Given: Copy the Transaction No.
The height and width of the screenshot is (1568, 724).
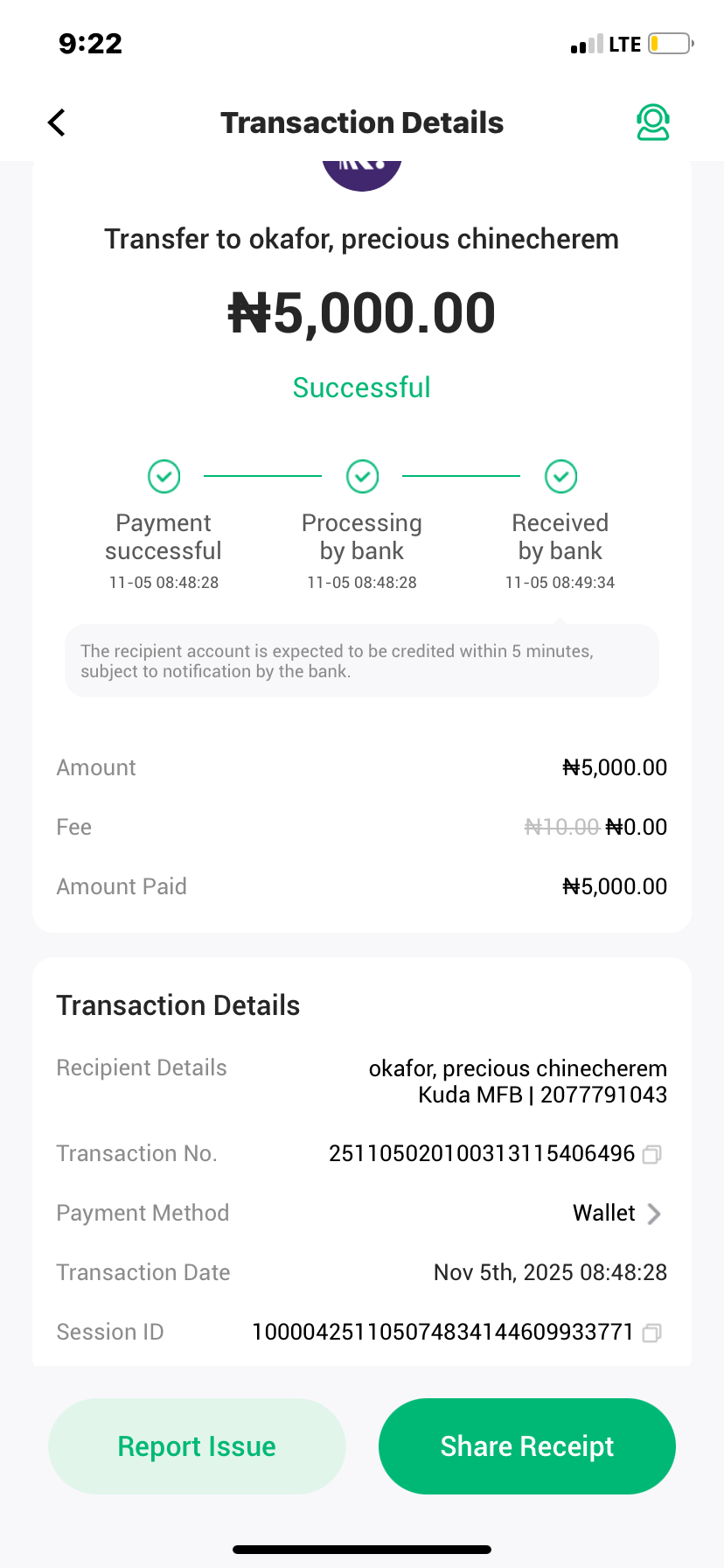Looking at the screenshot, I should pyautogui.click(x=651, y=1154).
